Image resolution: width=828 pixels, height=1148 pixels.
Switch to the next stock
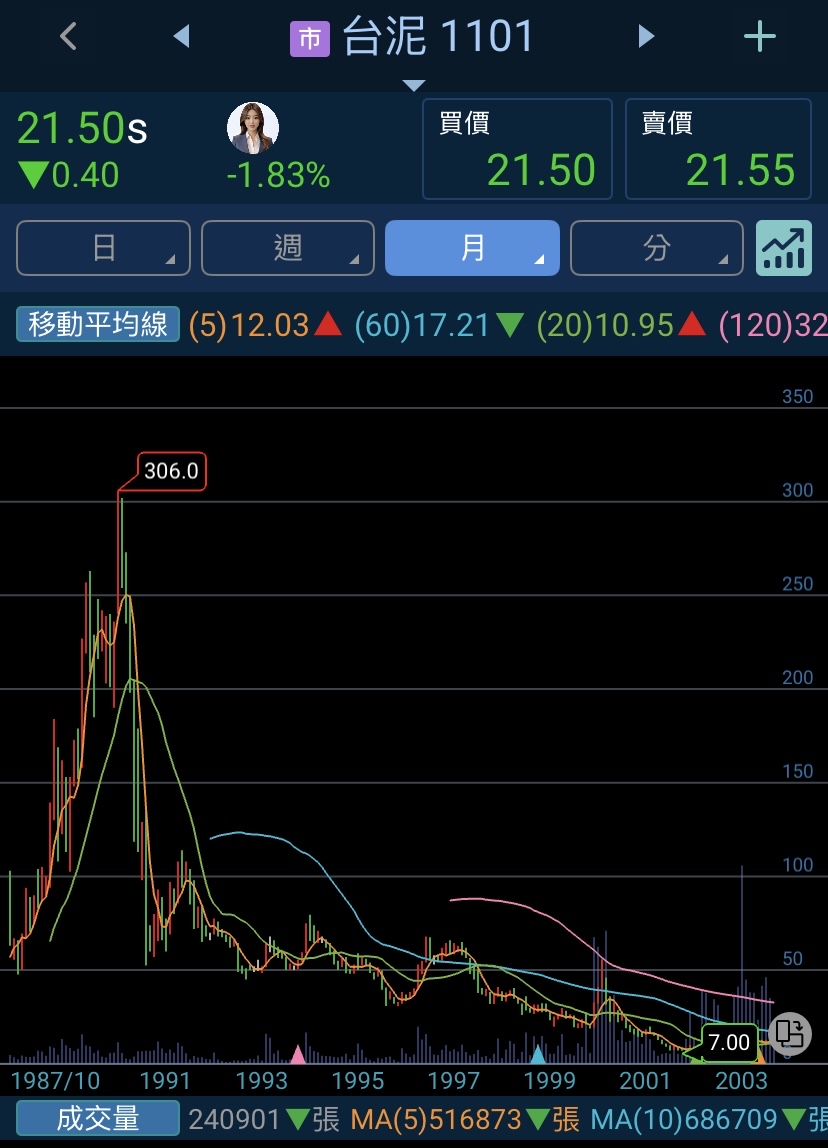[646, 37]
